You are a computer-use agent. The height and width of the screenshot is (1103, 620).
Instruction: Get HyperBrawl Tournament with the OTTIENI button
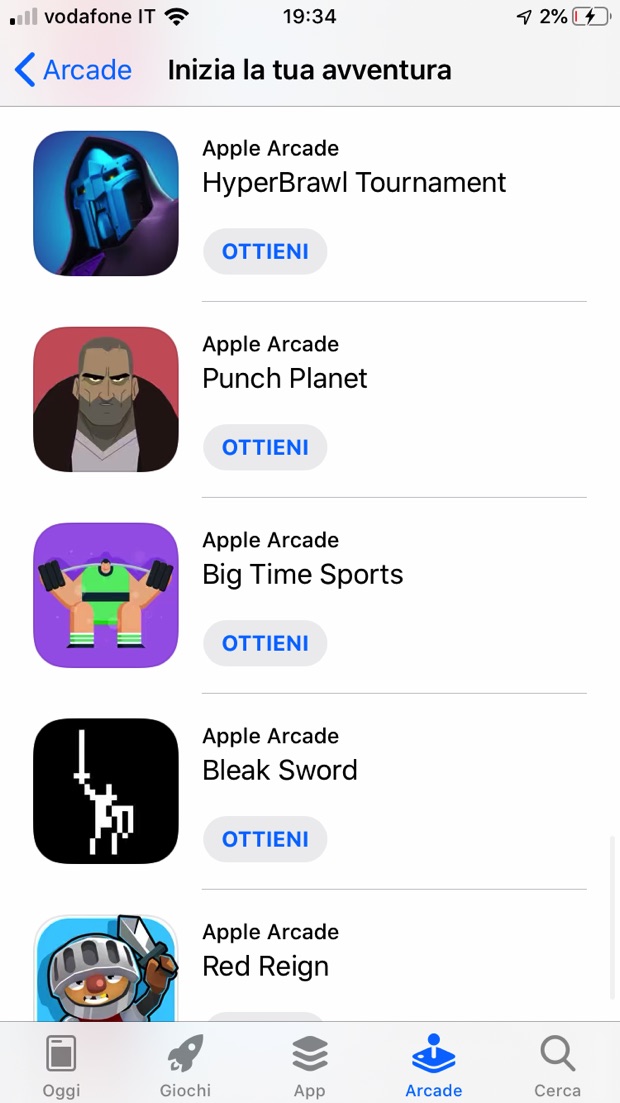pos(265,251)
